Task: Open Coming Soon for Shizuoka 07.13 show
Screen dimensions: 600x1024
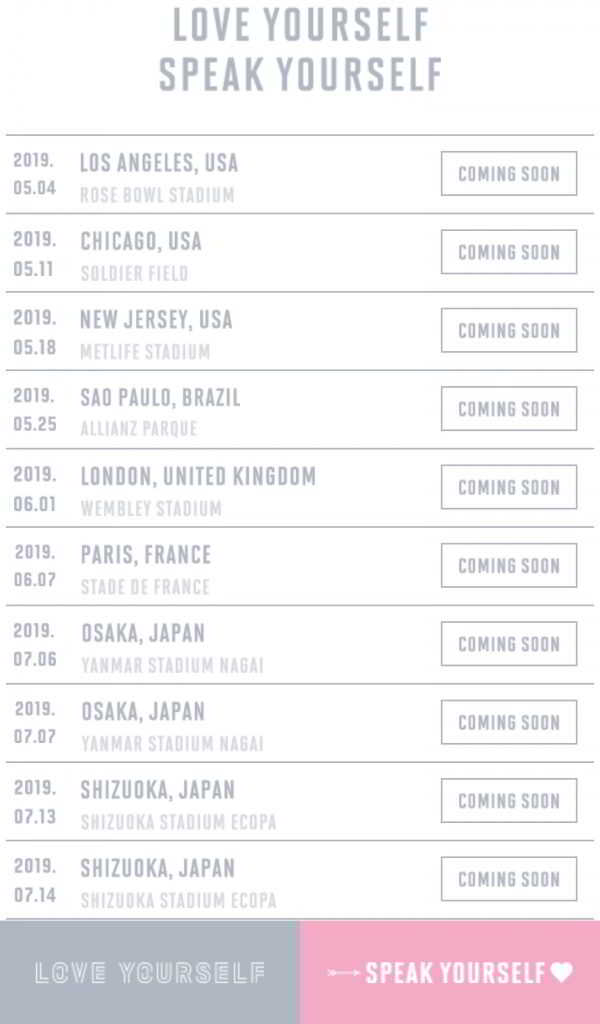Action: [x=508, y=800]
